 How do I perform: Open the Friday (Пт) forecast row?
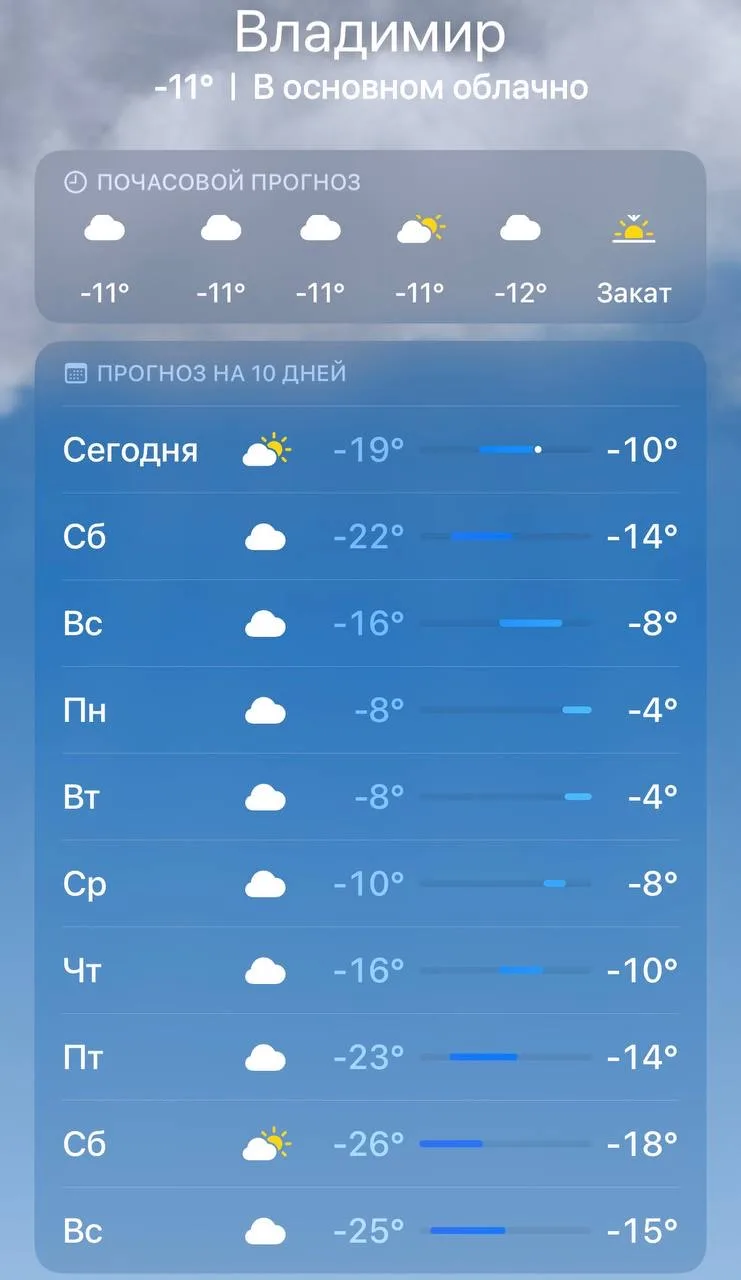coord(370,1057)
